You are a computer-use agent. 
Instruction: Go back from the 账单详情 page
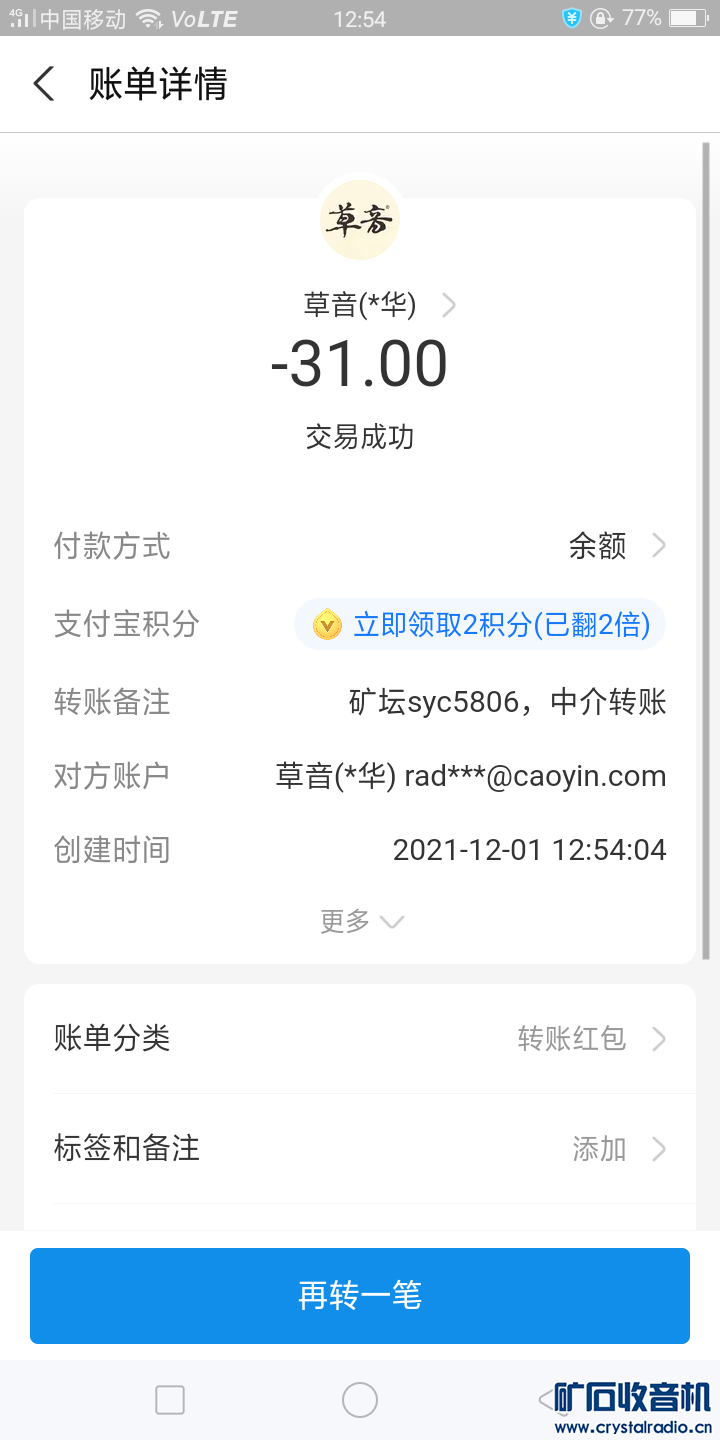pos(44,84)
